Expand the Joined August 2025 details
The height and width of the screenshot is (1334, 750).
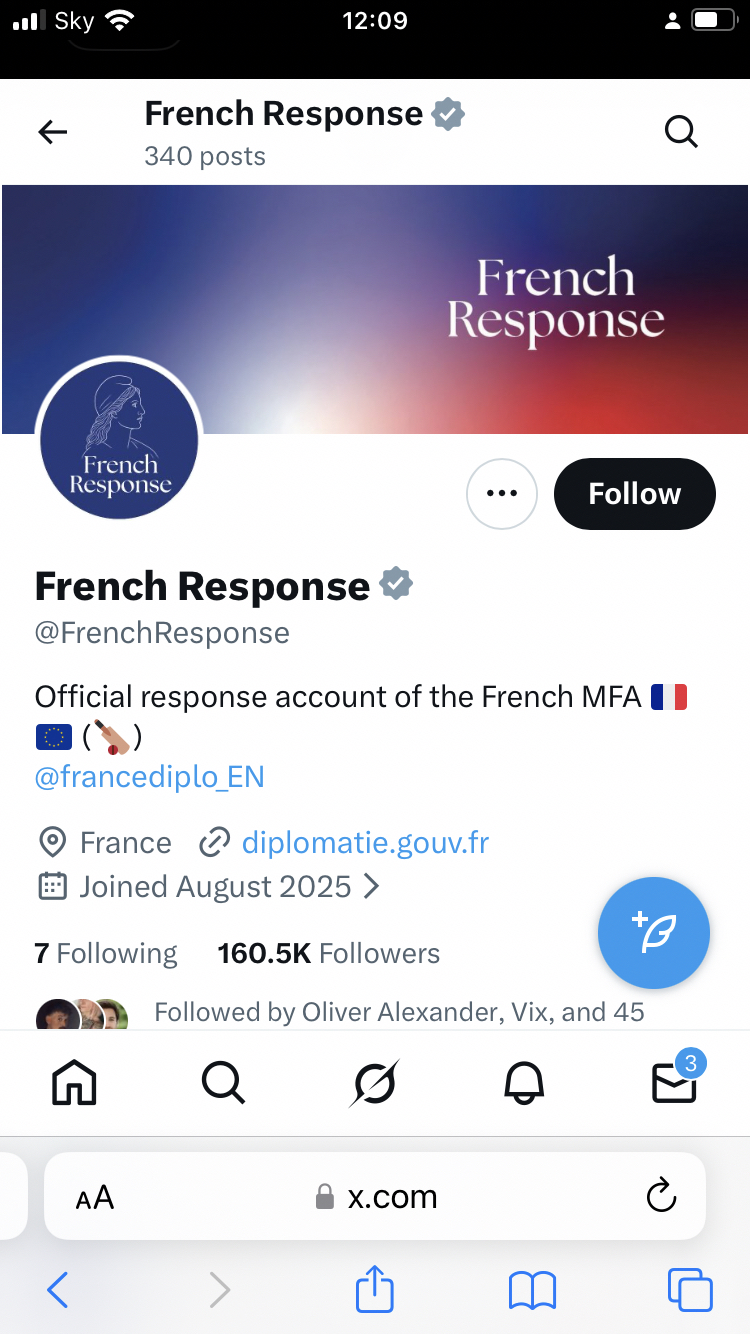[x=215, y=887]
